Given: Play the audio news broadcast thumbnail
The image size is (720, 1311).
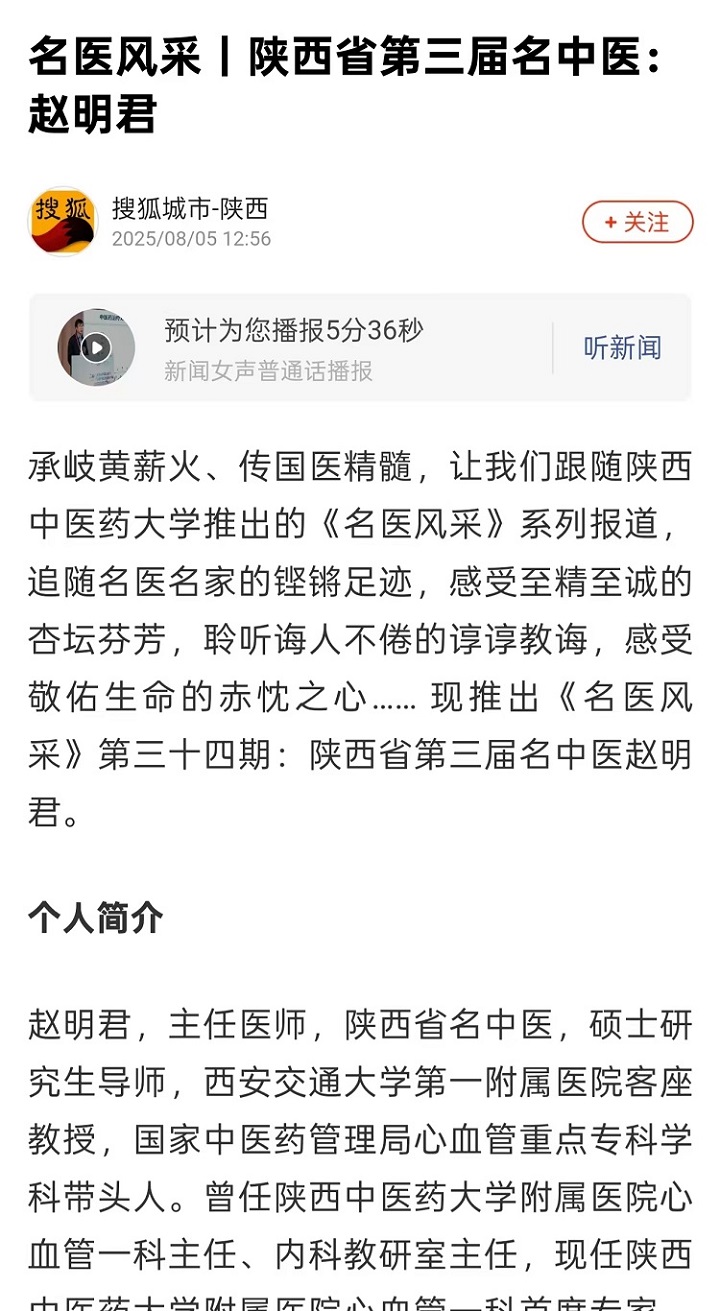Looking at the screenshot, I should (x=96, y=347).
